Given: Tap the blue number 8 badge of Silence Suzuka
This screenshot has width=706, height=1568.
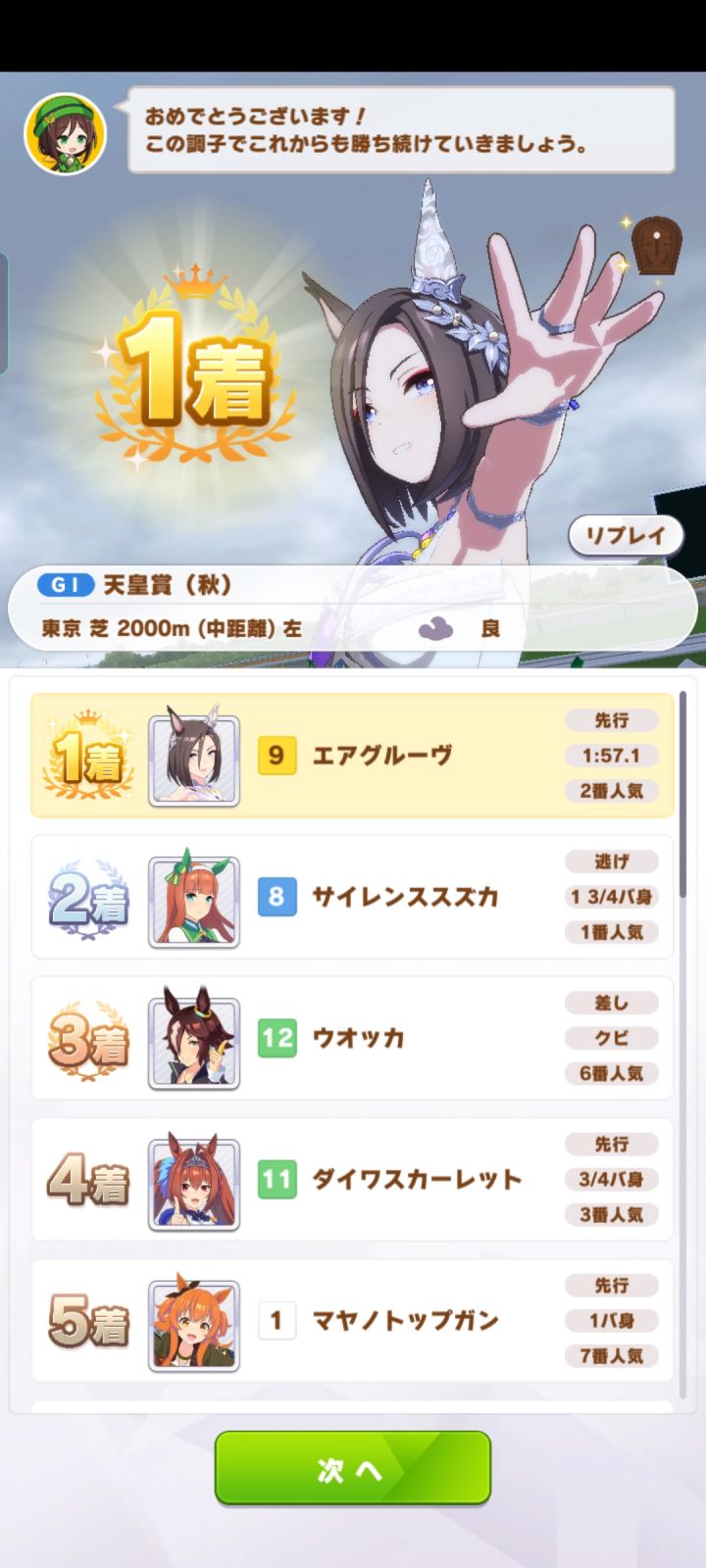Looking at the screenshot, I should (277, 897).
